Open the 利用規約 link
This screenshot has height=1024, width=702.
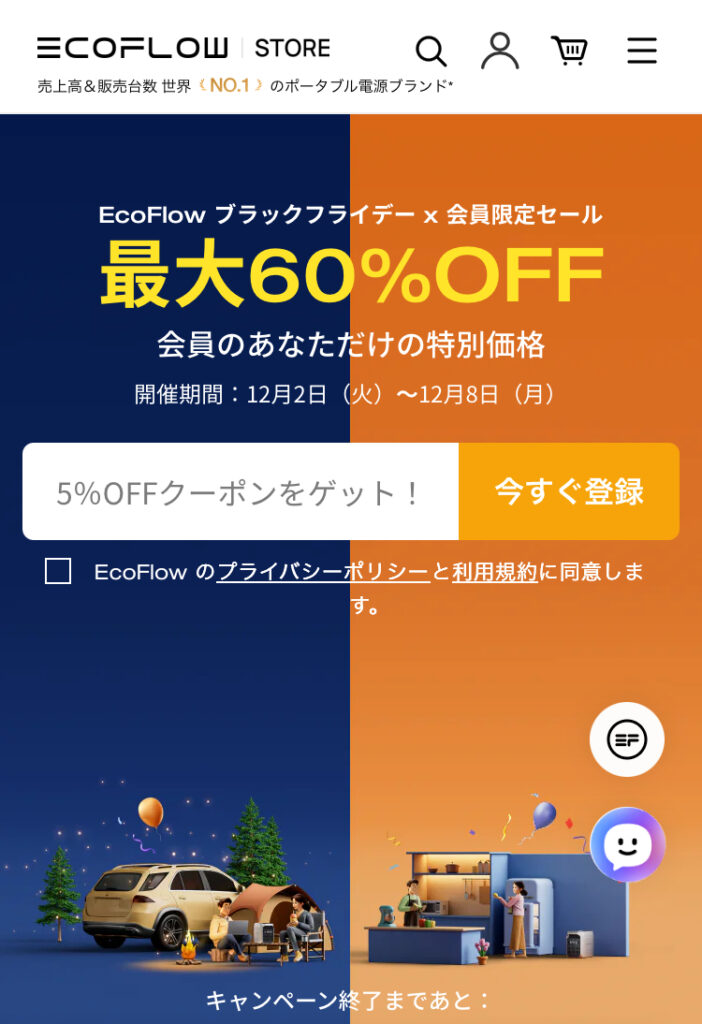(x=495, y=572)
